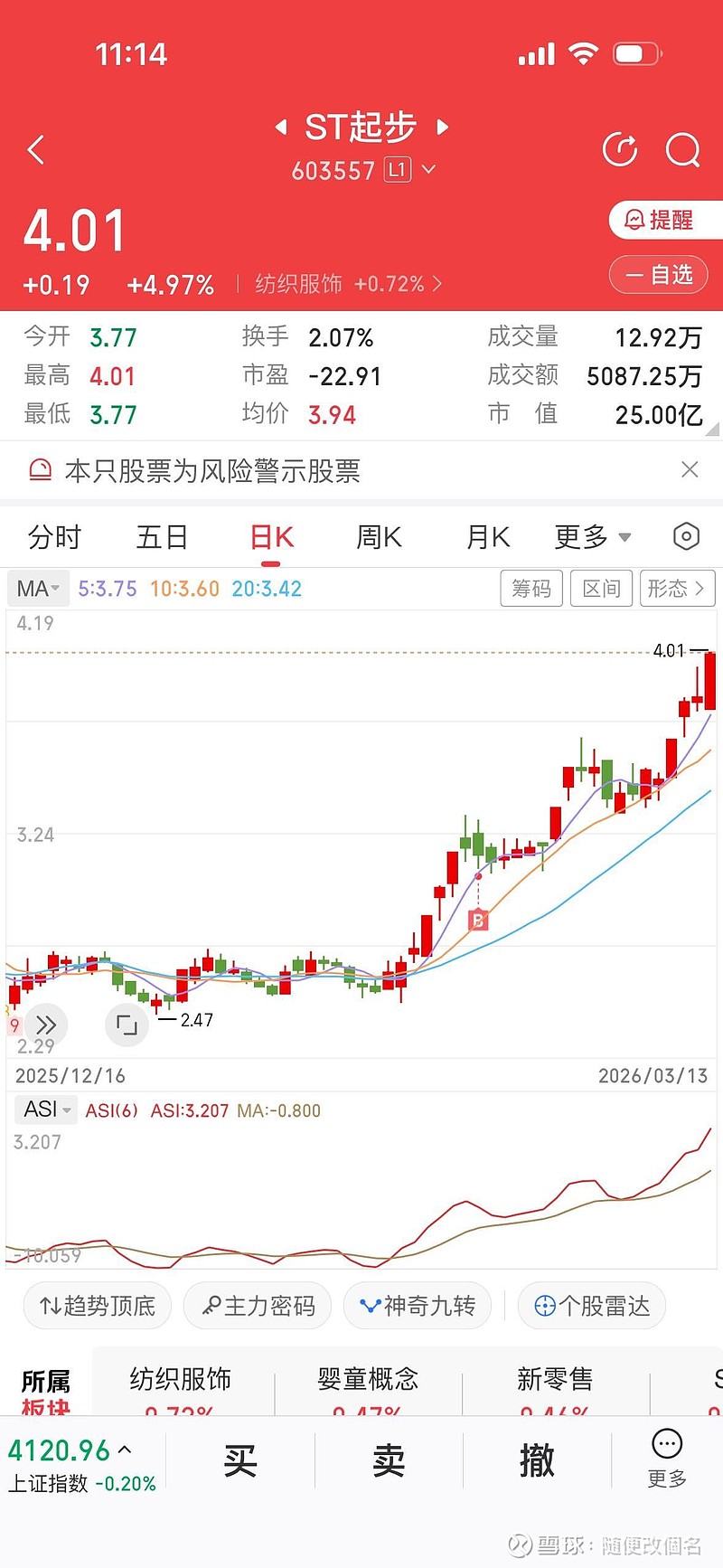Screen dimensions: 723x1568
Task: Show the 筹码 distribution
Action: click(x=531, y=589)
